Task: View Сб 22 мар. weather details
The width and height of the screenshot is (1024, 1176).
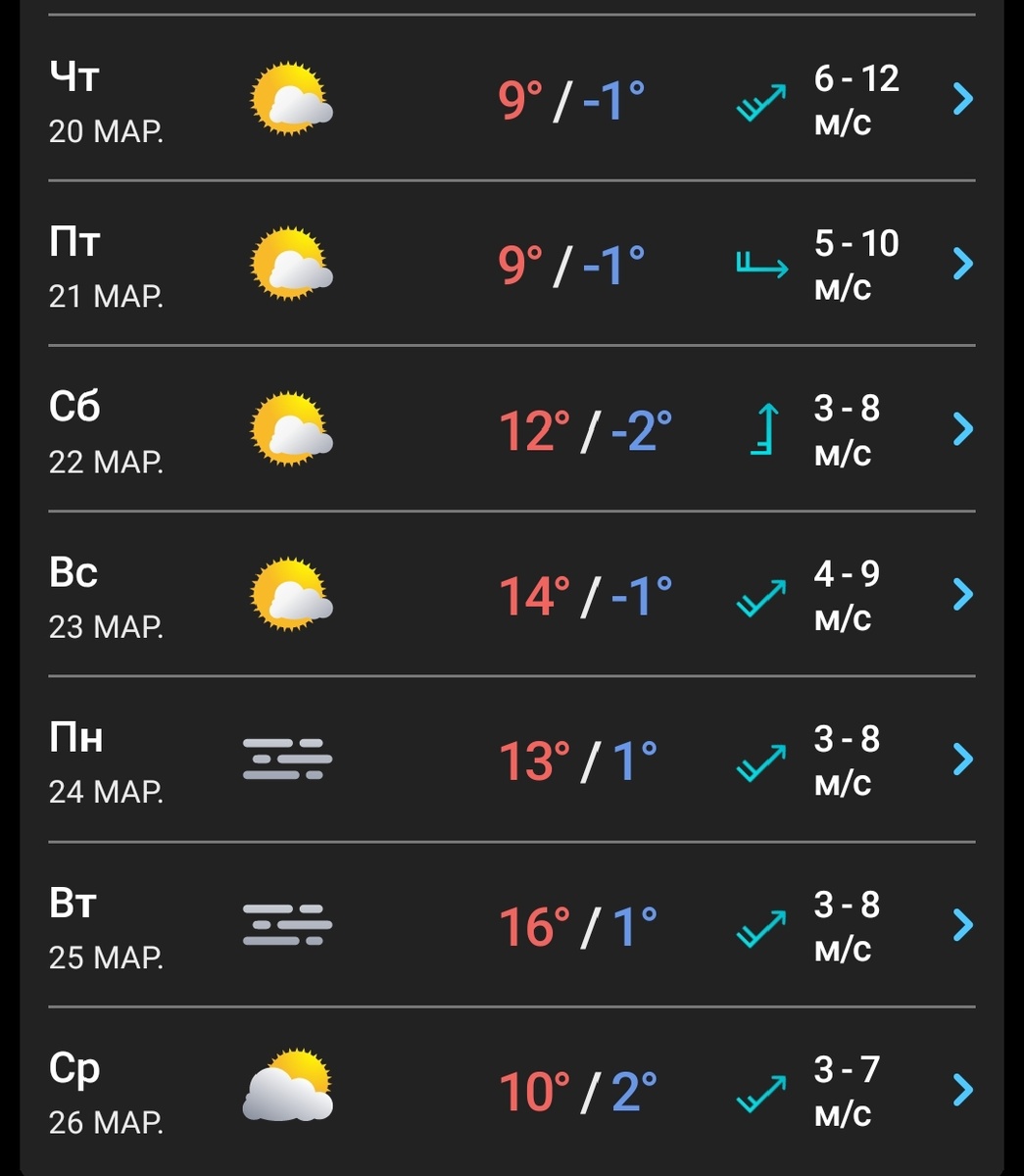Action: 962,428
